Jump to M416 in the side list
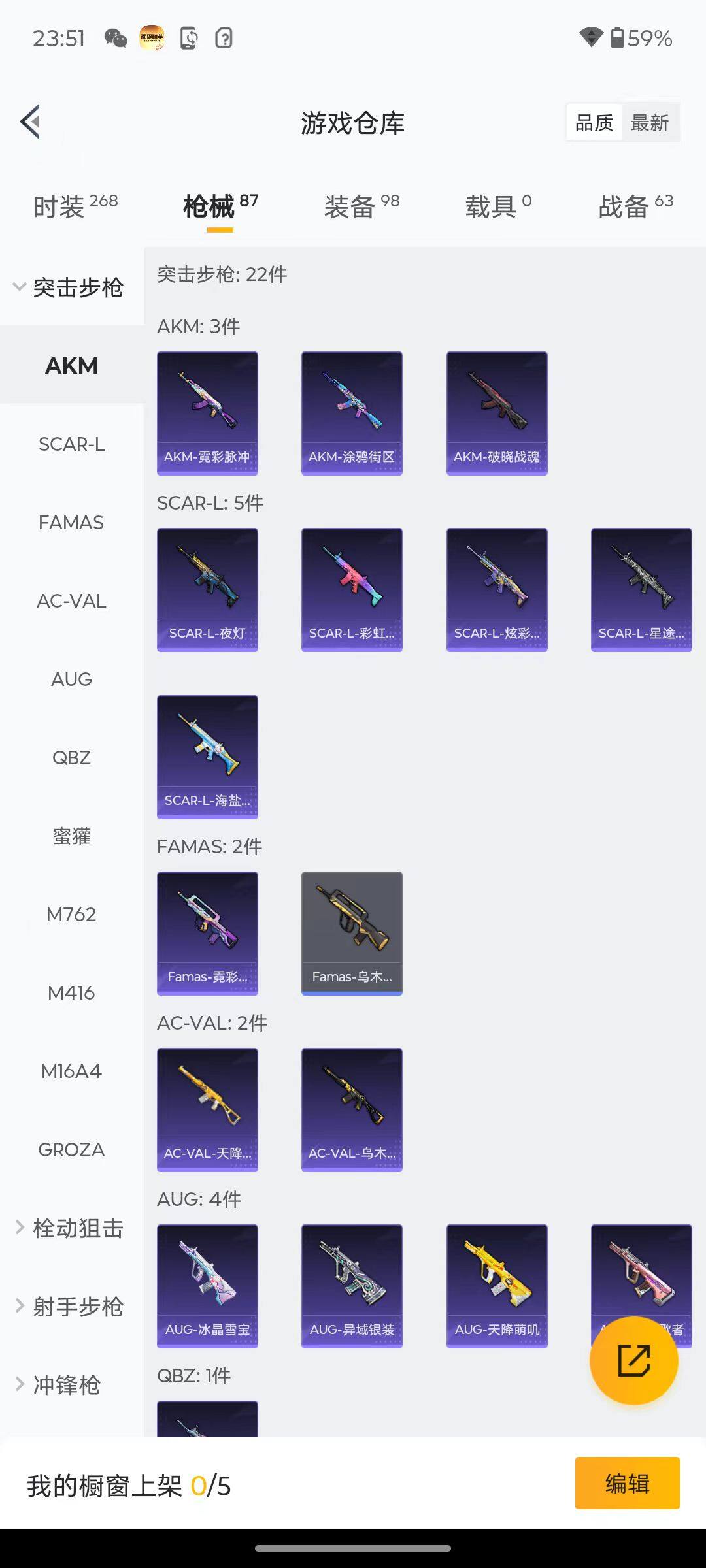Image resolution: width=706 pixels, height=1568 pixels. coord(71,993)
